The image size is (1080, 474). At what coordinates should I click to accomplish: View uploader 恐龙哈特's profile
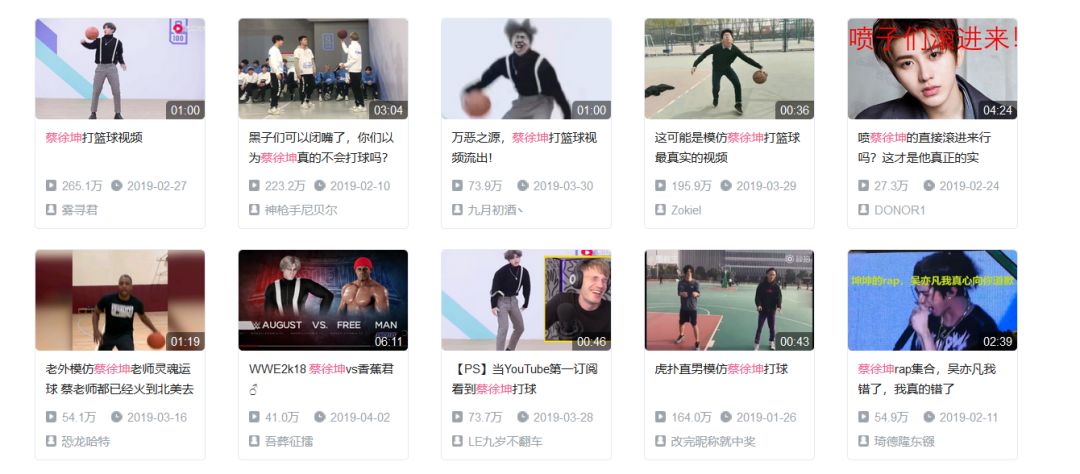coord(86,441)
